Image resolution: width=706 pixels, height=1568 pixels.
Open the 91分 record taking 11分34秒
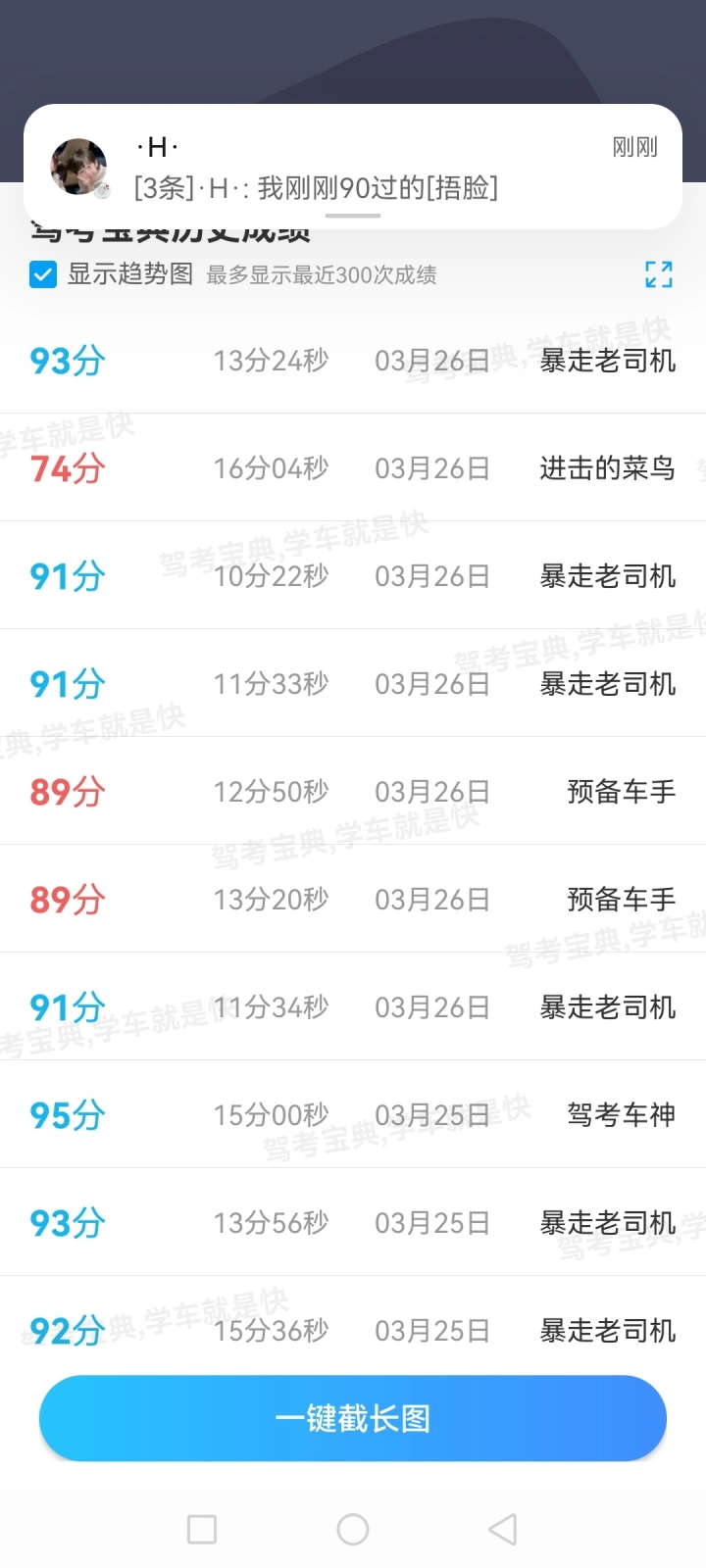(x=353, y=1006)
